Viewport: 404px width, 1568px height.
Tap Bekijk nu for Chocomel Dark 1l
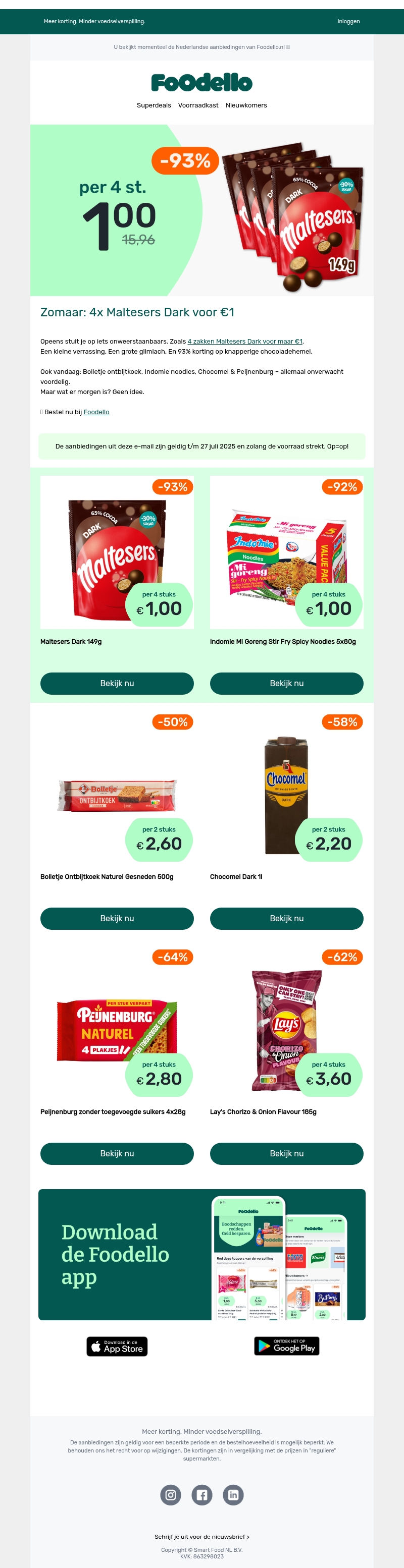point(286,919)
